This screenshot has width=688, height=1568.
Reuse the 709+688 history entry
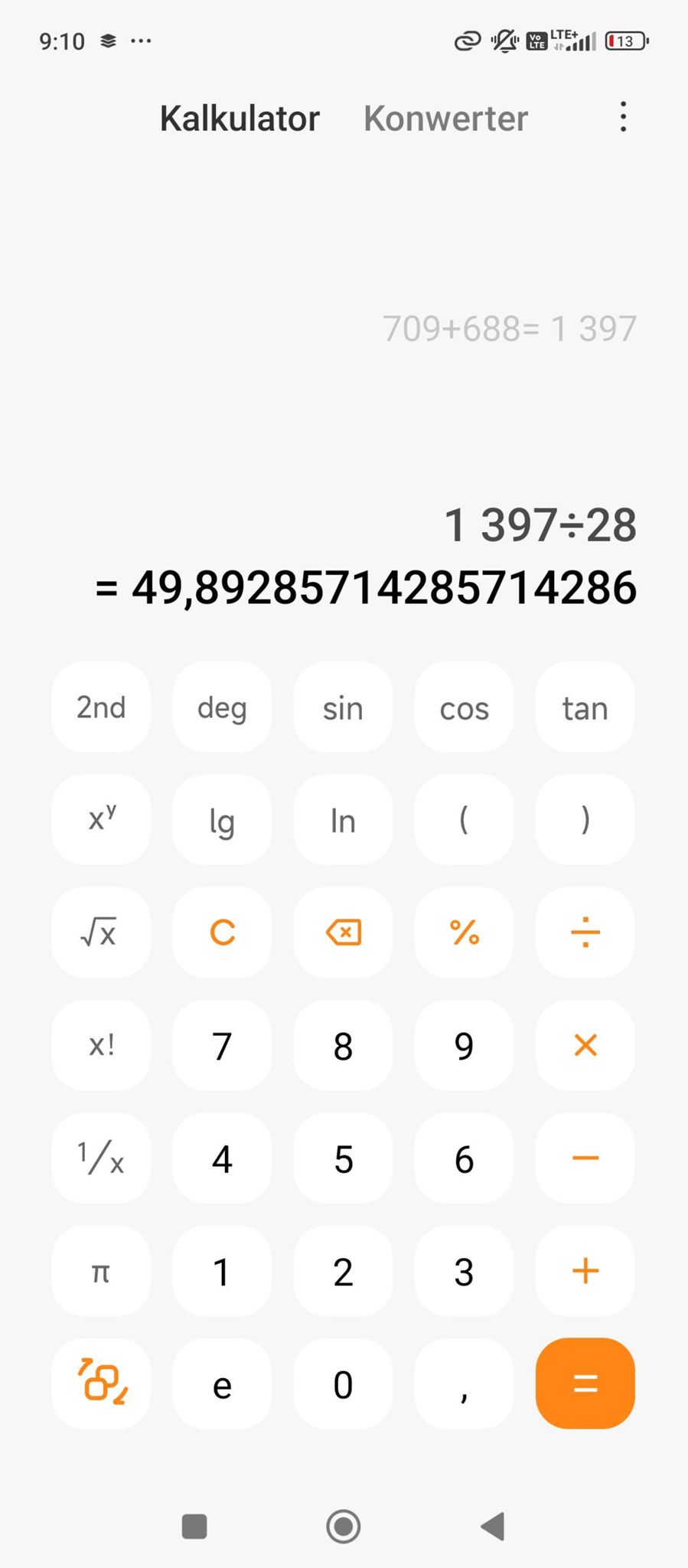coord(509,329)
